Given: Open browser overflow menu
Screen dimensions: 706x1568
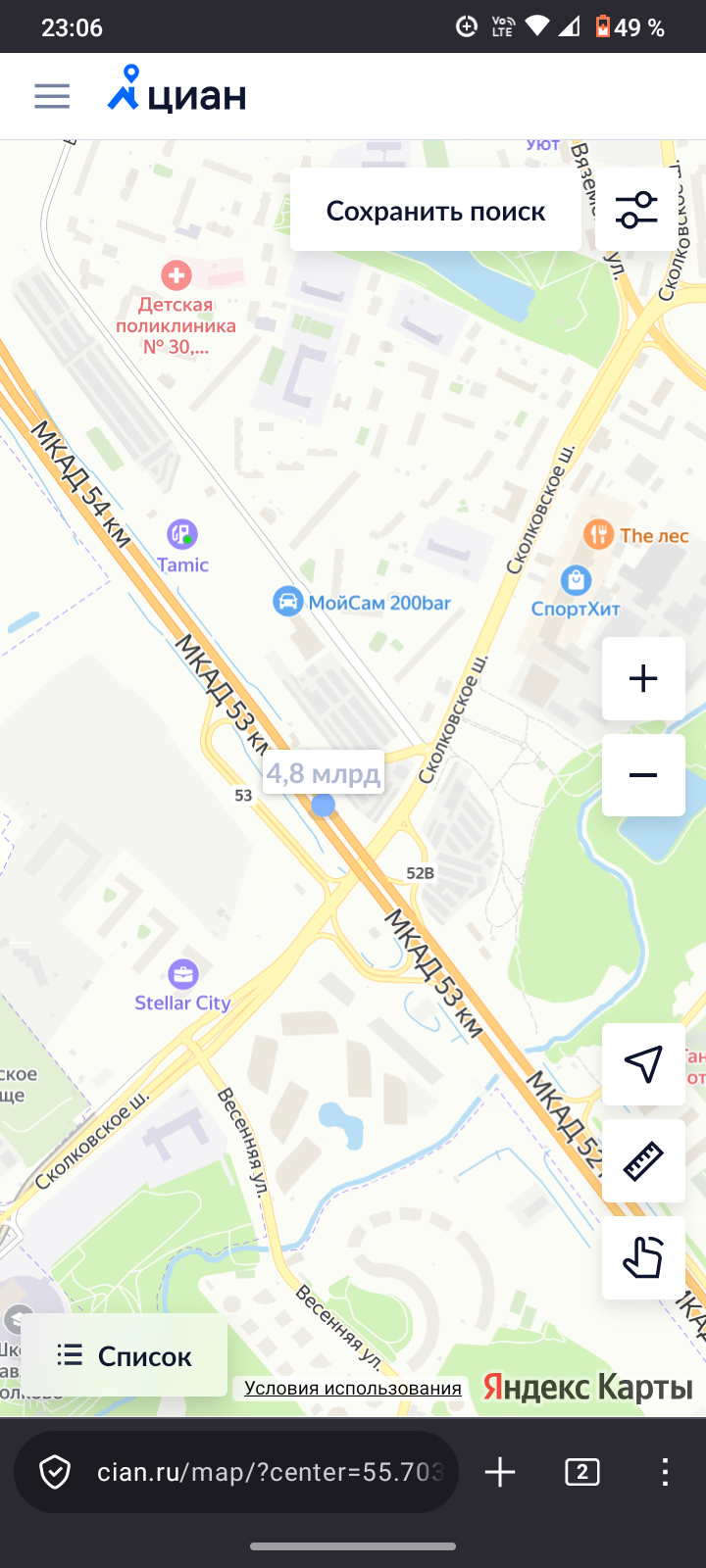Looking at the screenshot, I should pos(665,1472).
